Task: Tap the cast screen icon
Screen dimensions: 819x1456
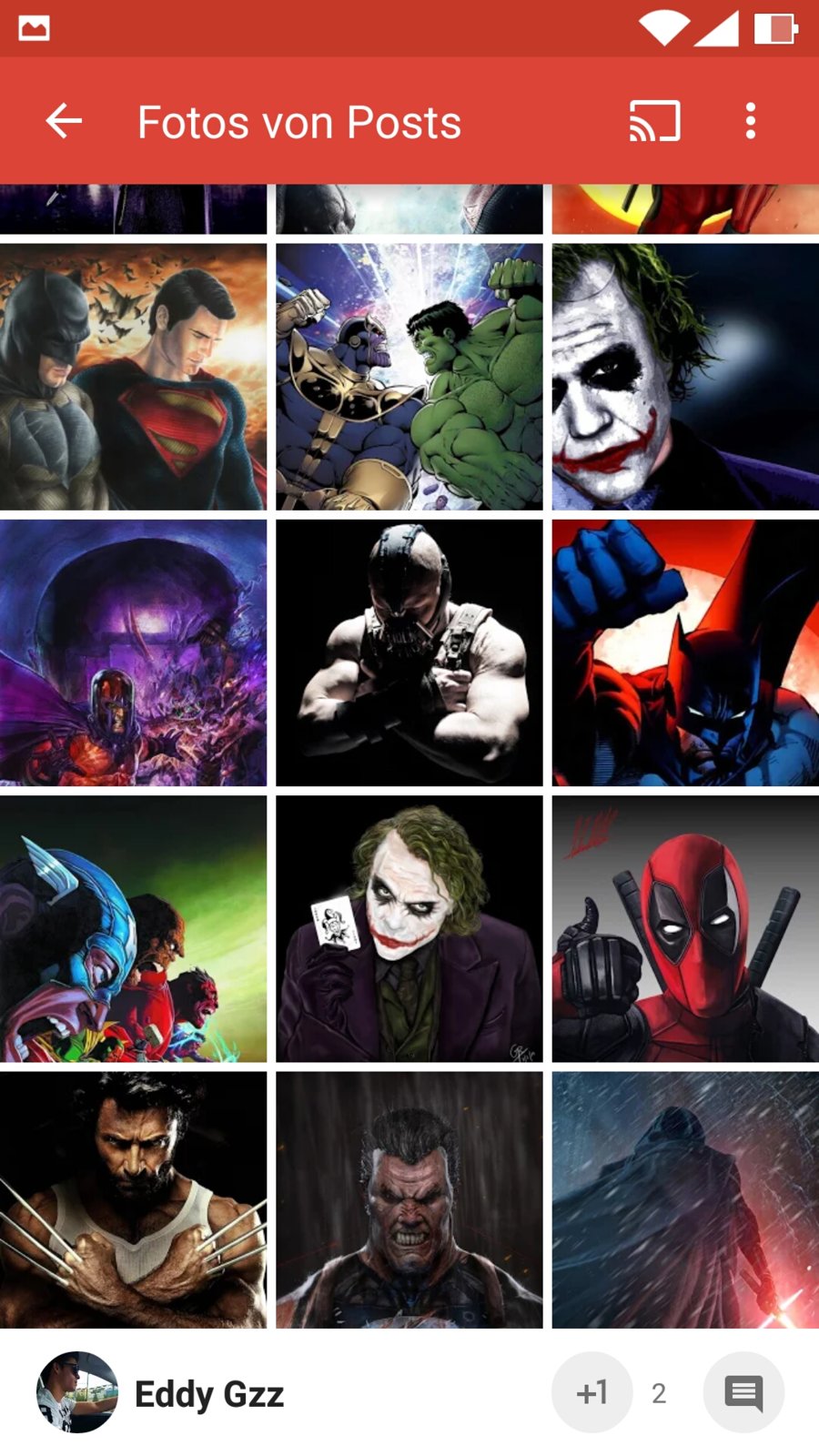Action: (x=654, y=121)
